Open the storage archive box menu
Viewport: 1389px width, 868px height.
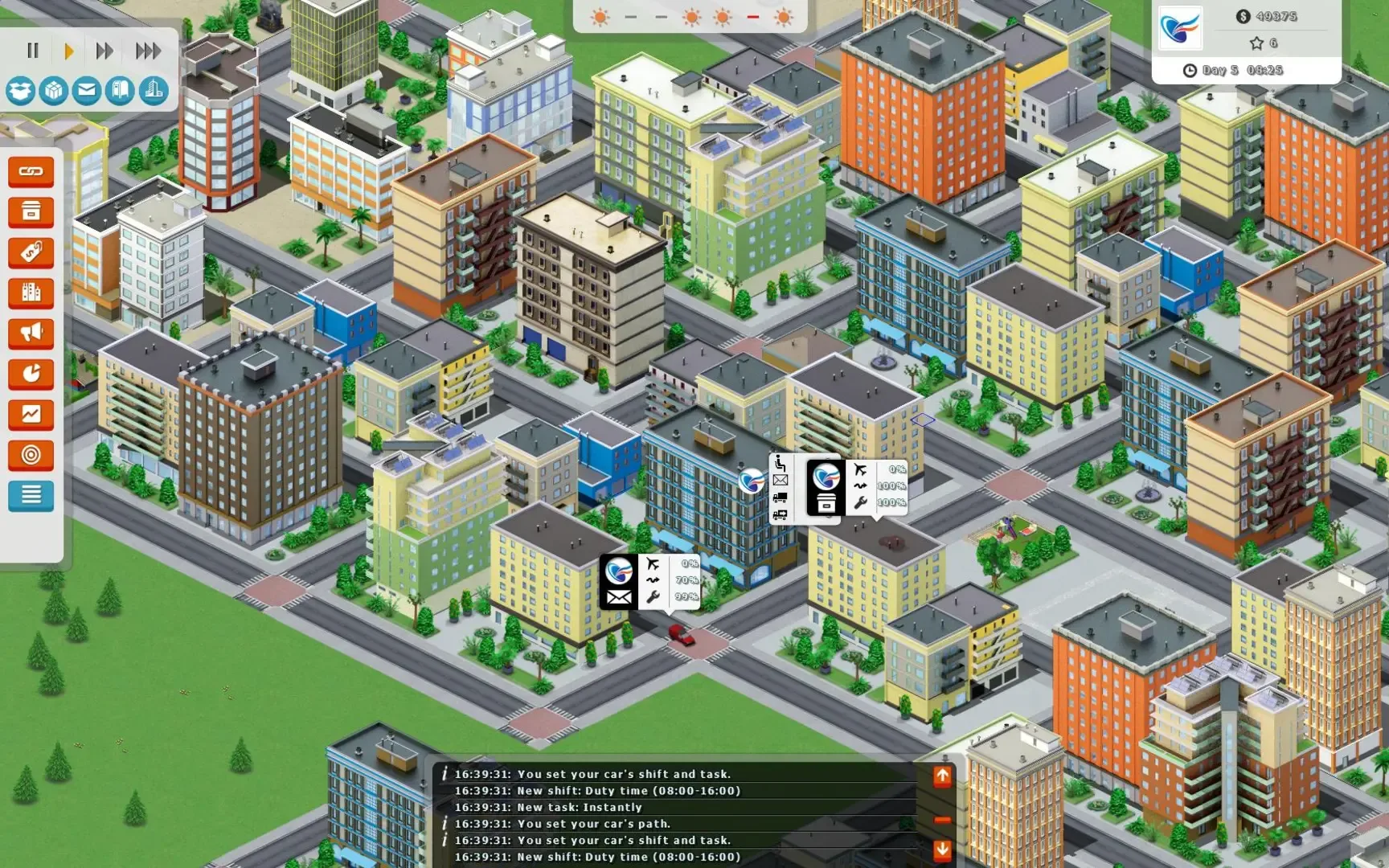(x=31, y=212)
